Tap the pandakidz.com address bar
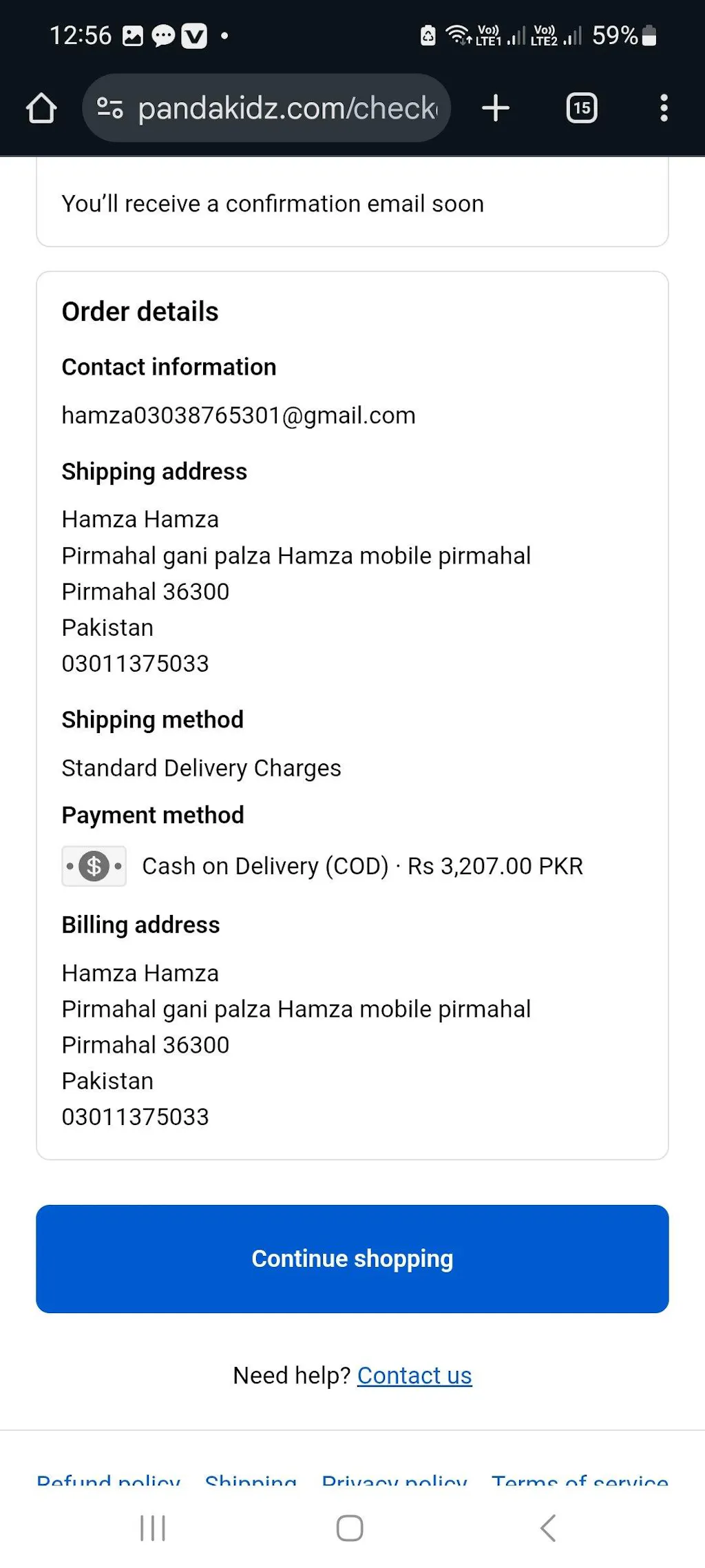 pos(287,108)
